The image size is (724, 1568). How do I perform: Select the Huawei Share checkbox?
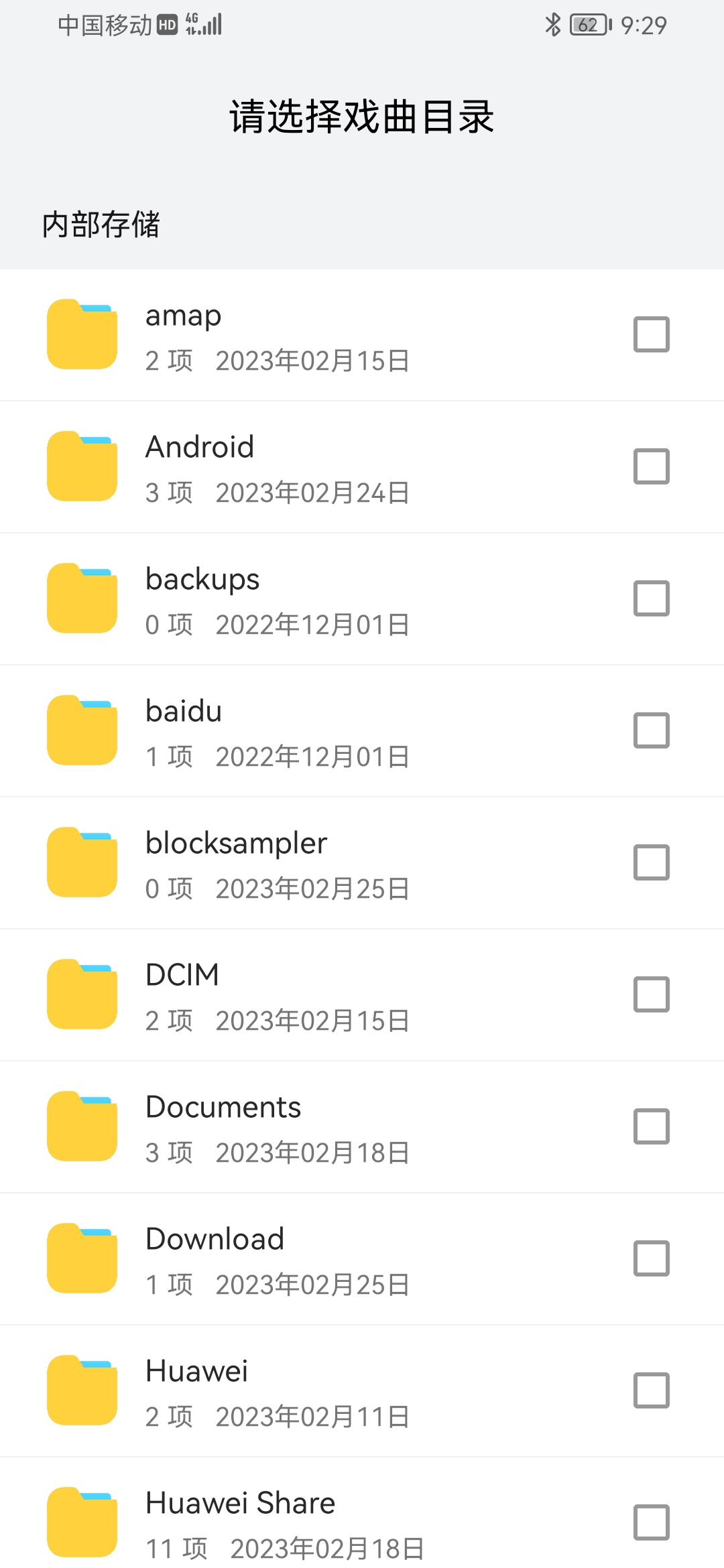tap(652, 1522)
